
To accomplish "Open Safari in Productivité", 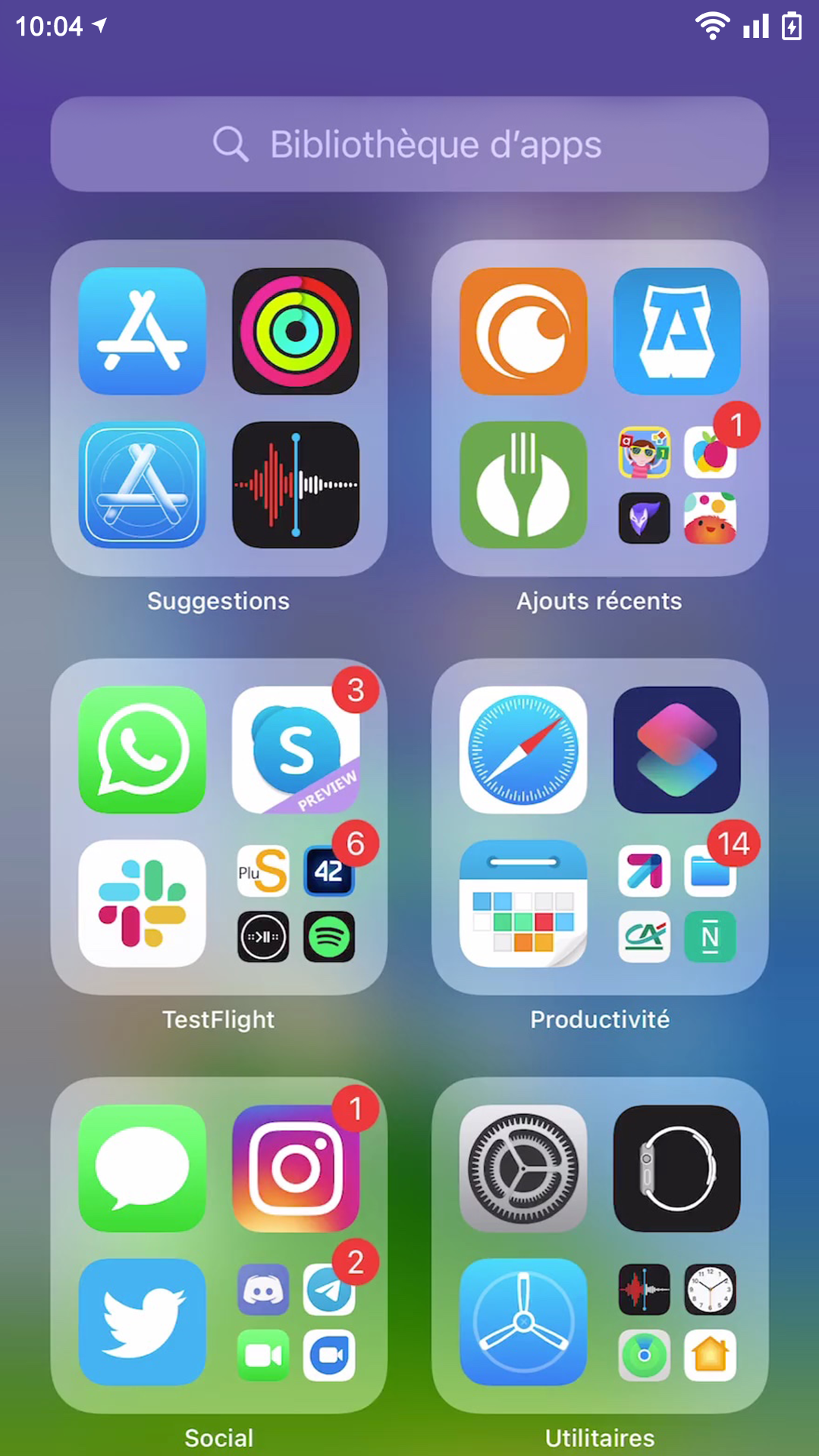I will point(522,751).
